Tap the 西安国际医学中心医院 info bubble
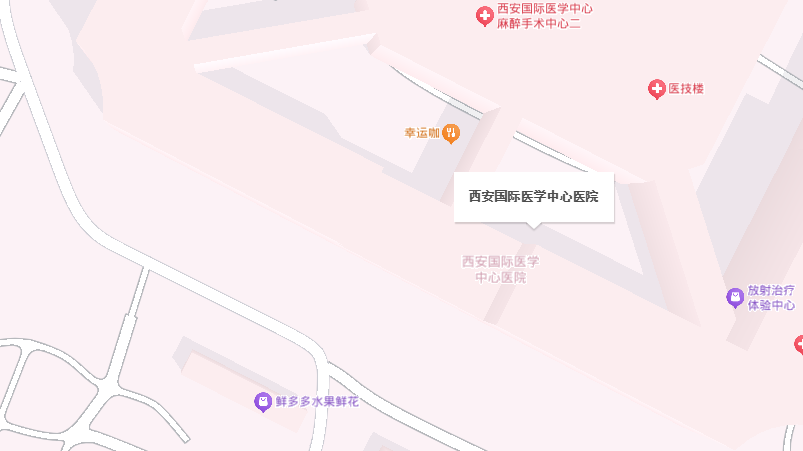 (x=533, y=197)
